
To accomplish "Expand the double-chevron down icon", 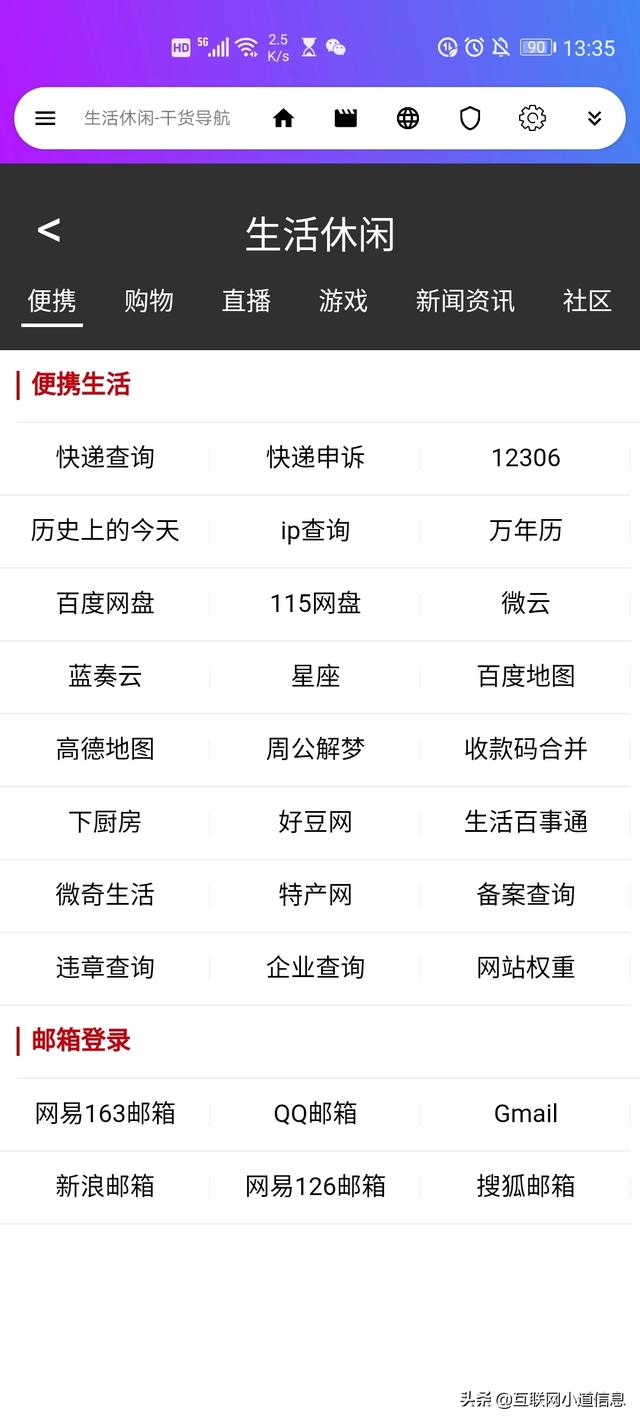I will click(x=594, y=118).
